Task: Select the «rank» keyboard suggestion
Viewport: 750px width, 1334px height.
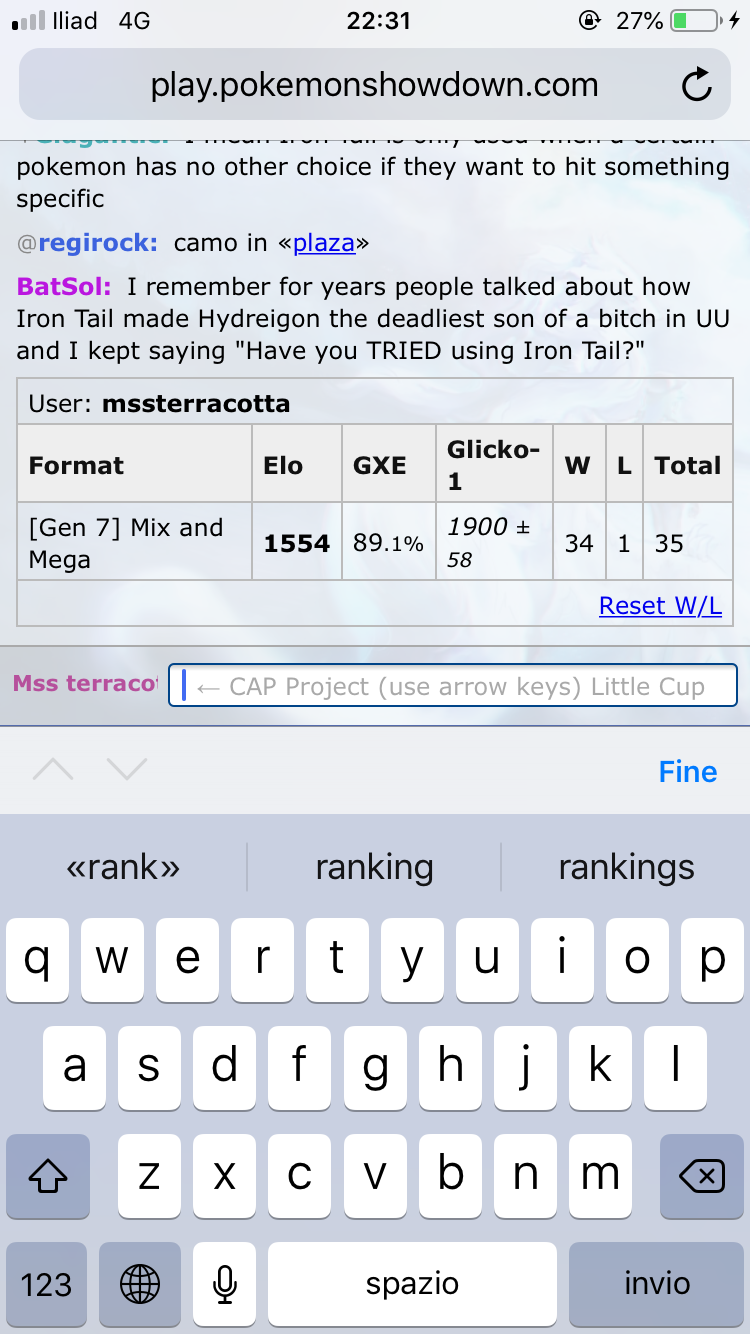Action: coord(123,867)
